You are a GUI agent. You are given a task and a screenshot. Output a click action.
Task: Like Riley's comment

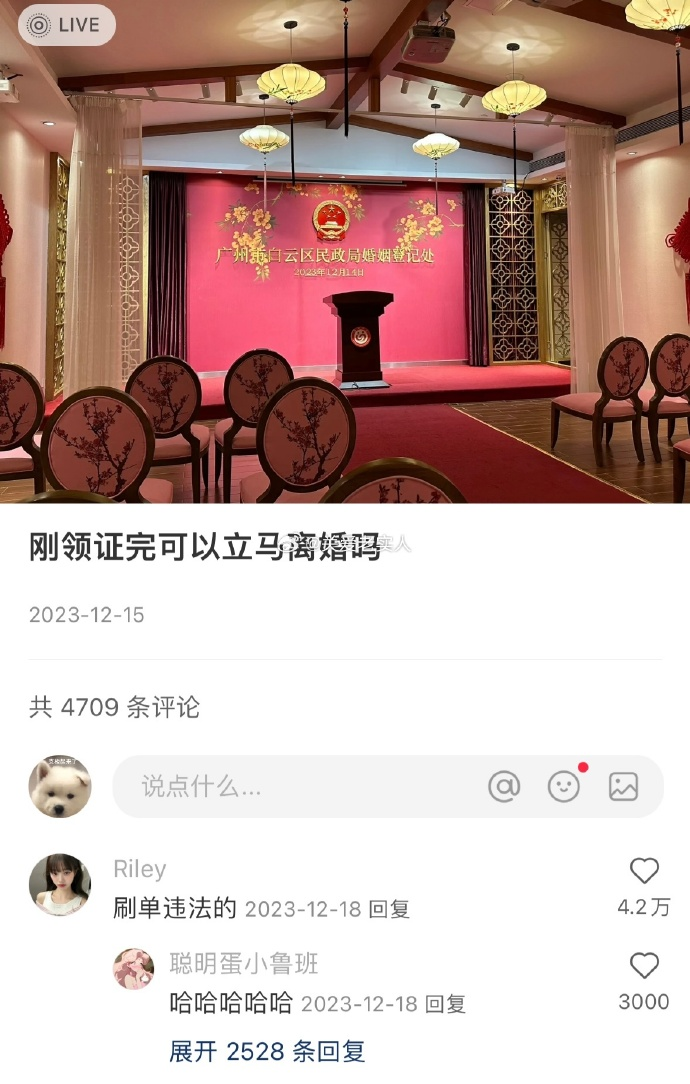tap(644, 872)
